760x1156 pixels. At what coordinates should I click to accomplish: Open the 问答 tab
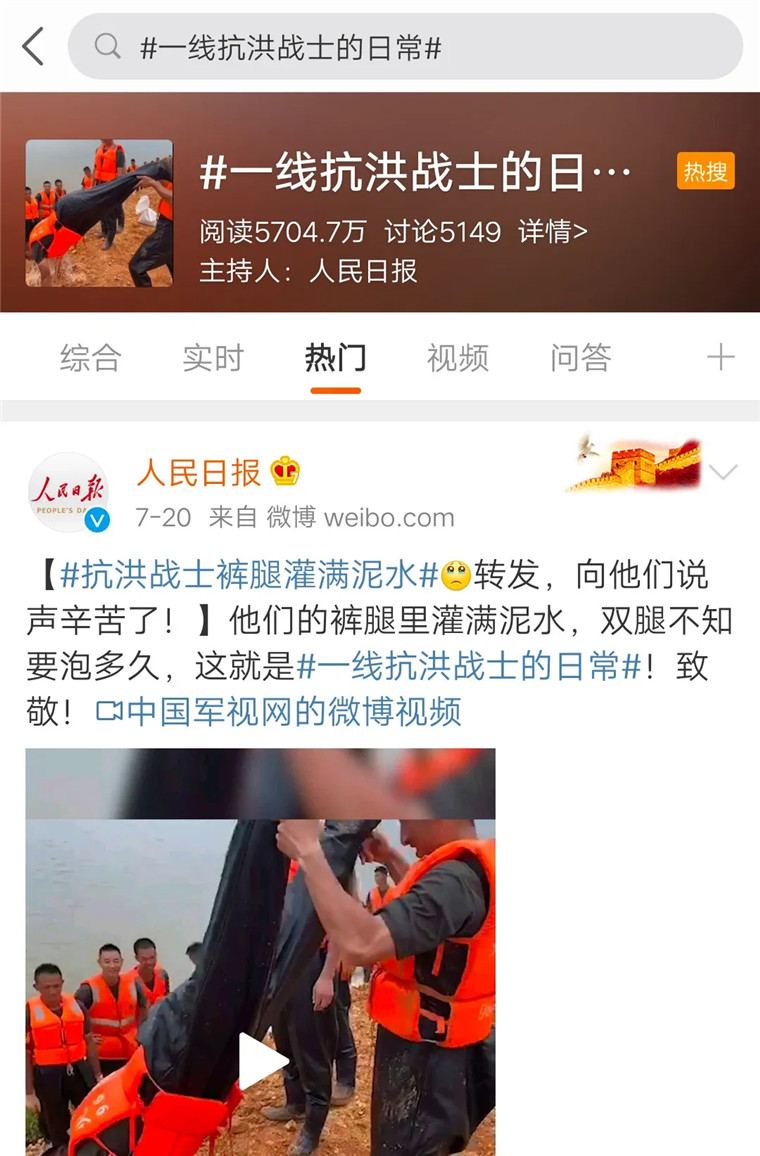pos(580,358)
